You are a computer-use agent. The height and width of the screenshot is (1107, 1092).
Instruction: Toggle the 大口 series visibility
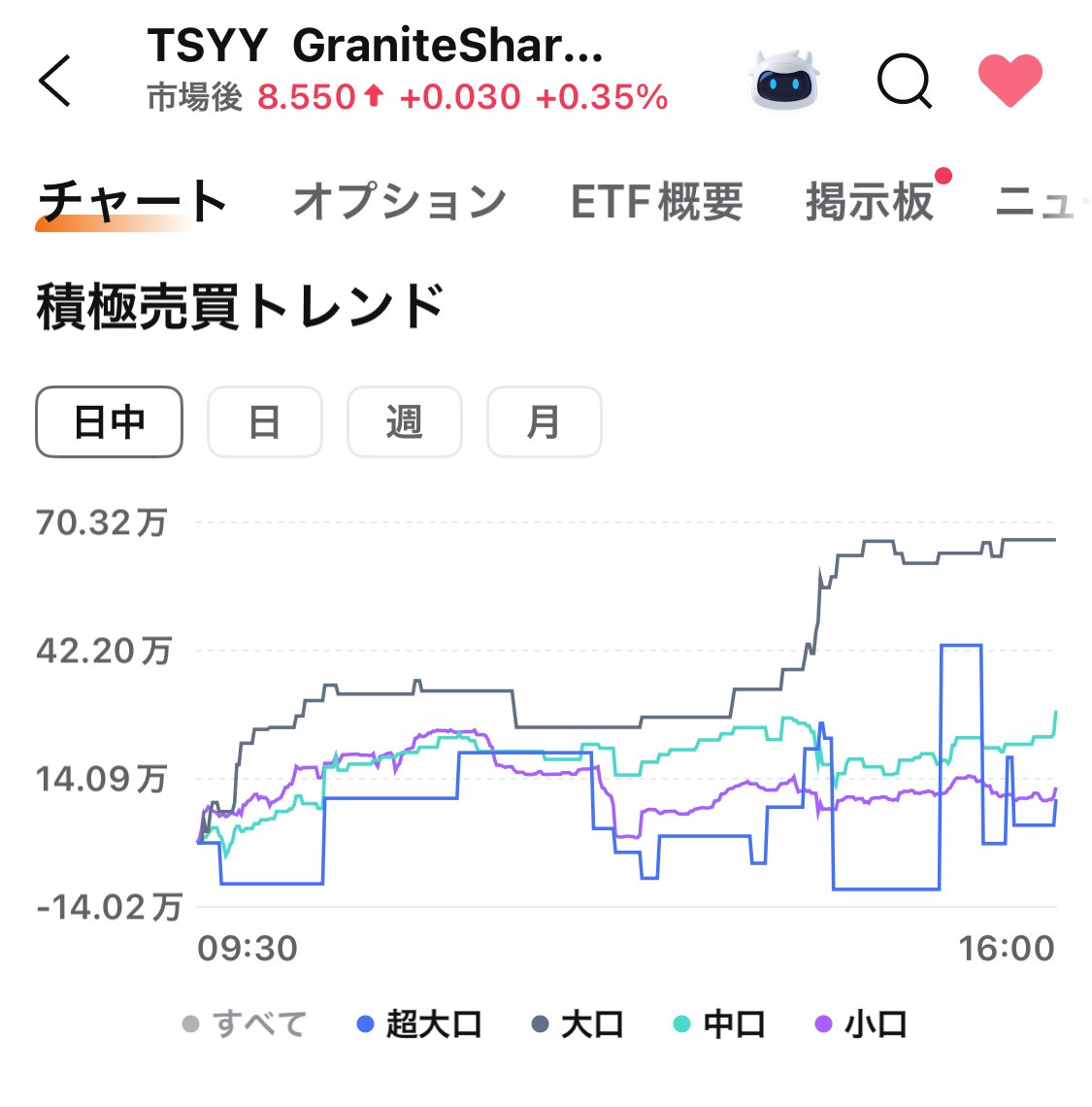(582, 1023)
